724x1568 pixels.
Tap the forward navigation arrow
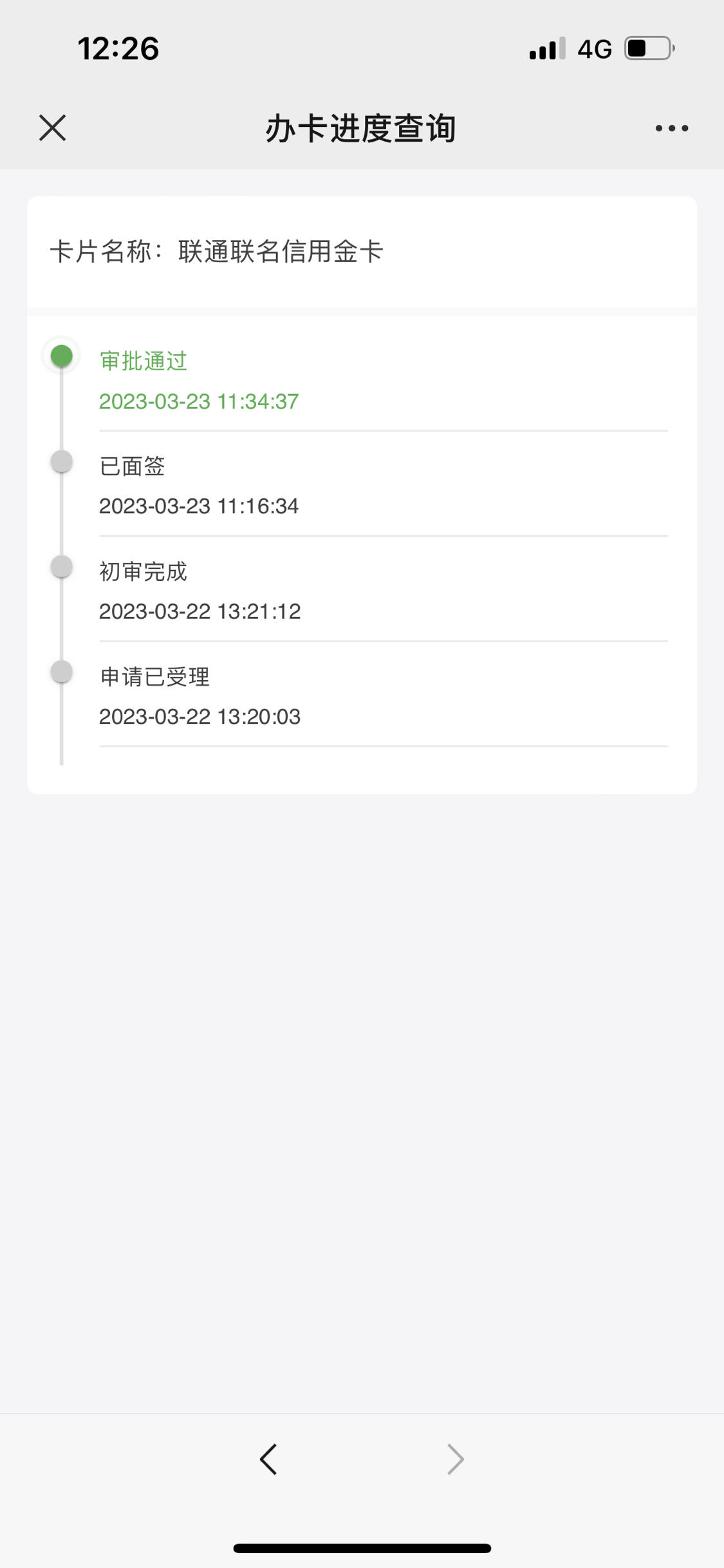pyautogui.click(x=455, y=1459)
